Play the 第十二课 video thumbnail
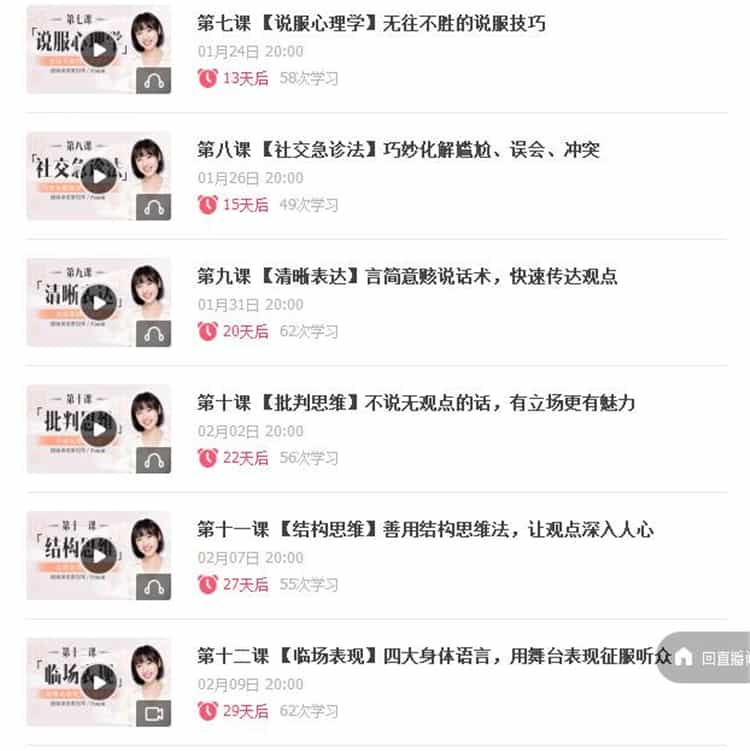 [x=97, y=683]
